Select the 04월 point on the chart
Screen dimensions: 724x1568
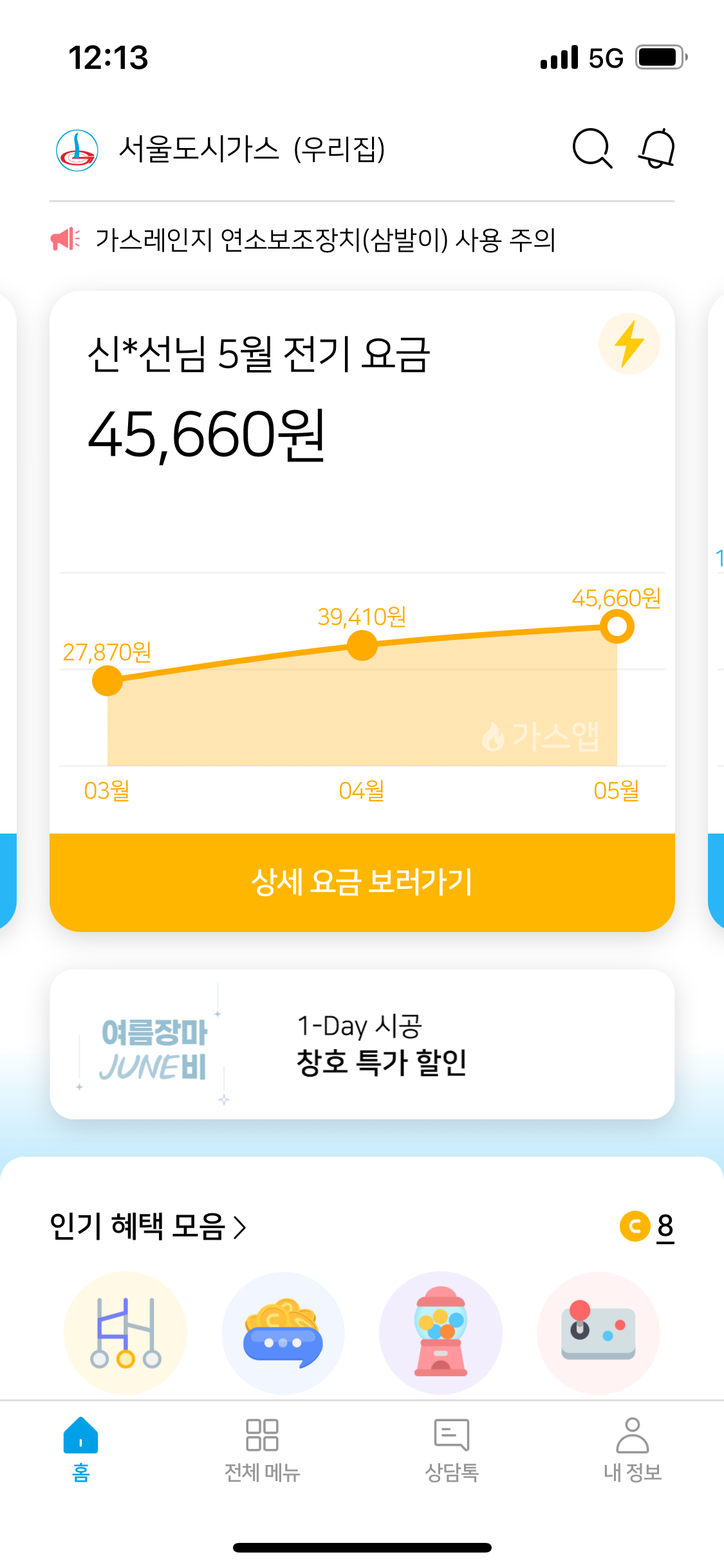coord(362,646)
